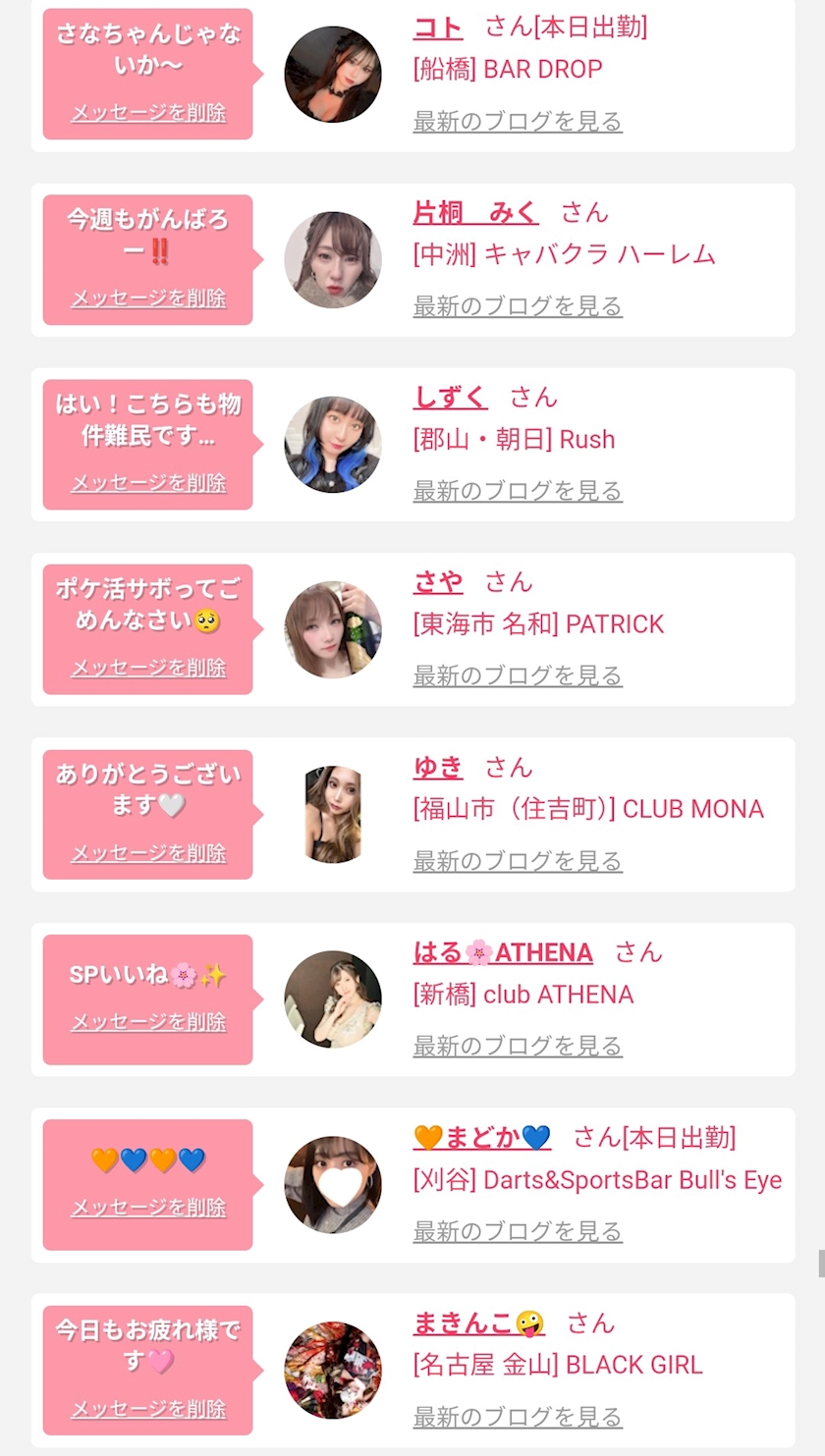
Task: Open 片桐 みく's profile link
Action: click(476, 212)
